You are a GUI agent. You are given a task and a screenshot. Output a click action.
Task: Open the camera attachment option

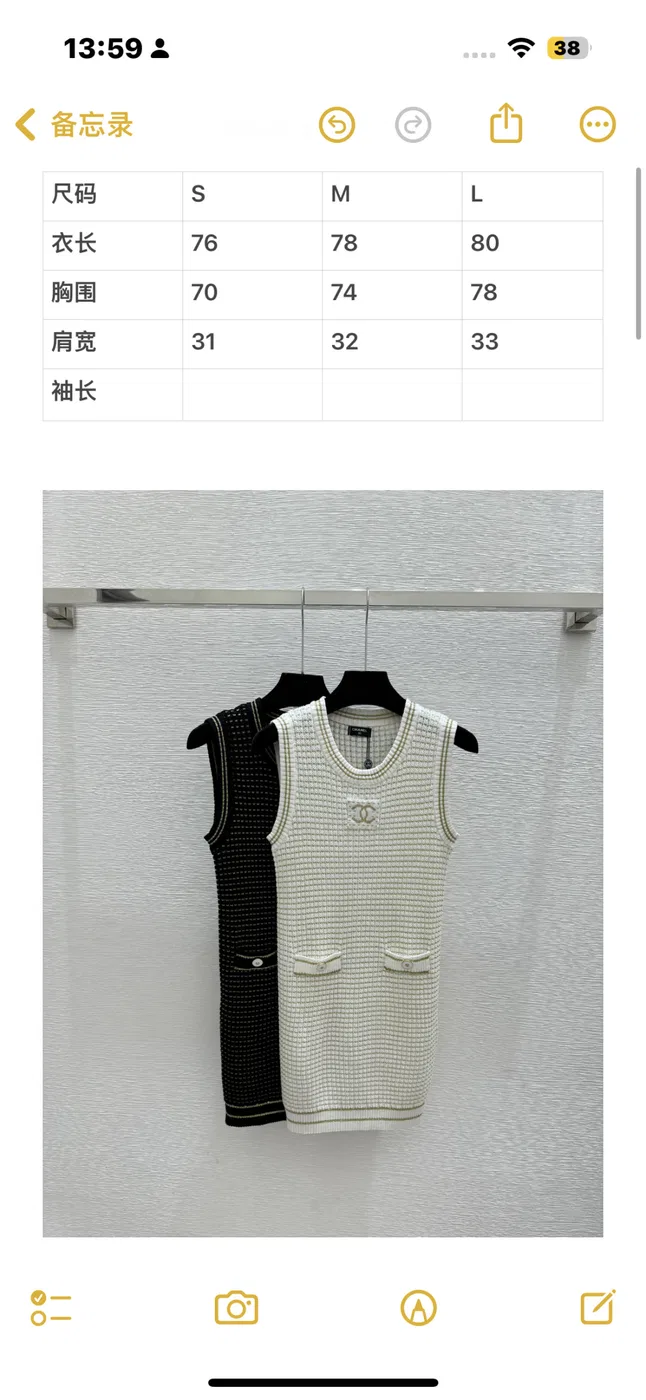[x=237, y=1308]
